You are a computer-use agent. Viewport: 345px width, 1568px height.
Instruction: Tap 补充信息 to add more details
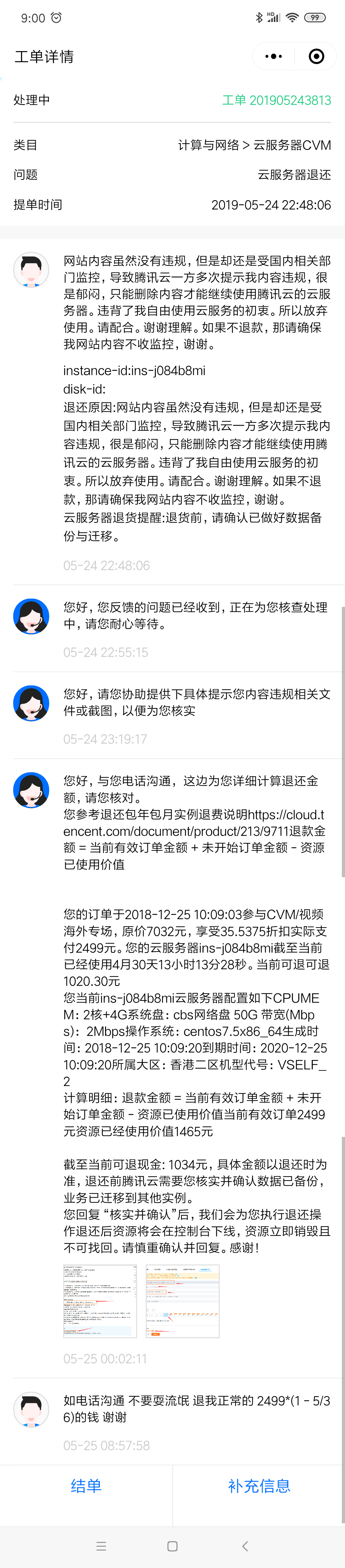(x=259, y=1486)
